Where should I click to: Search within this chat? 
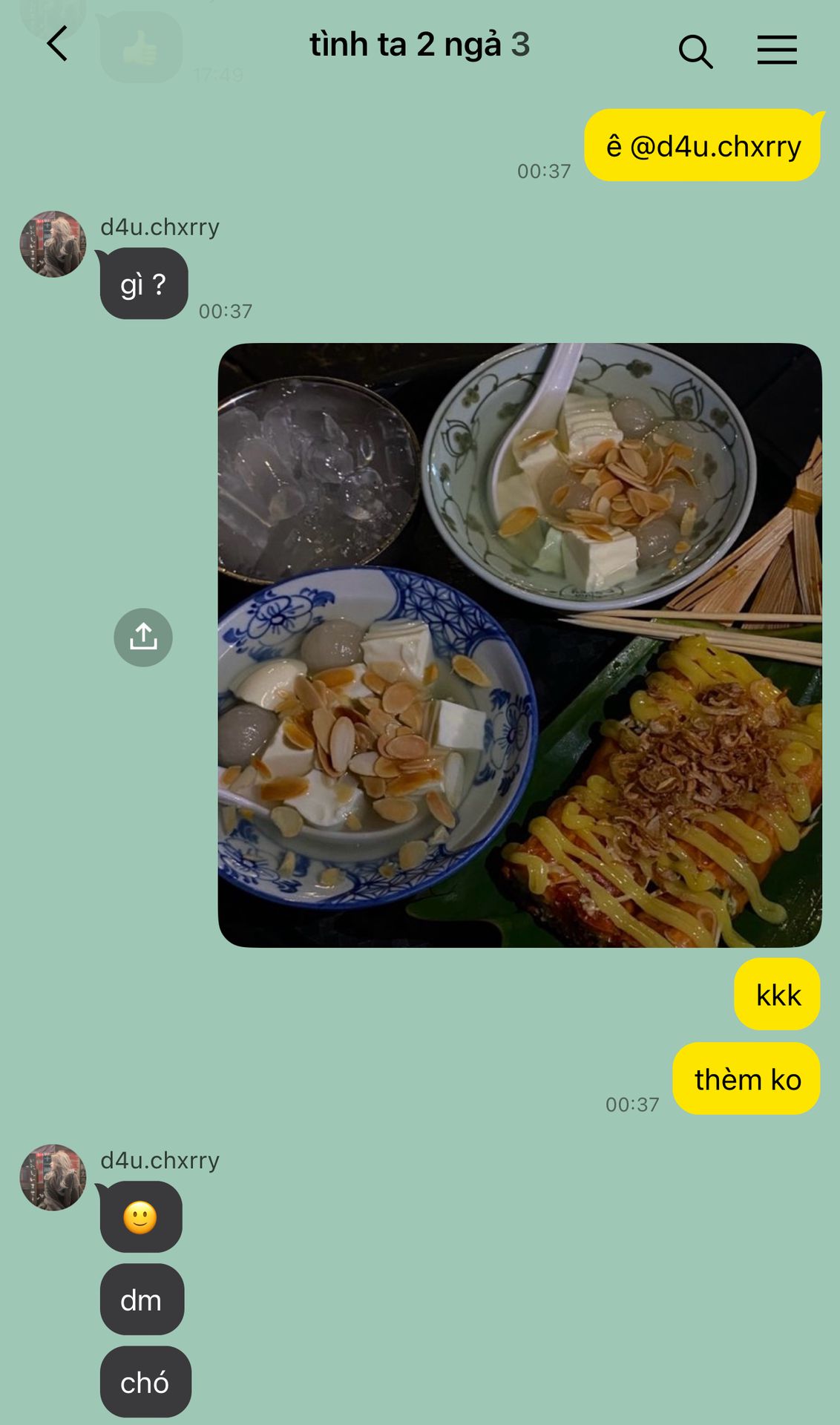[695, 51]
